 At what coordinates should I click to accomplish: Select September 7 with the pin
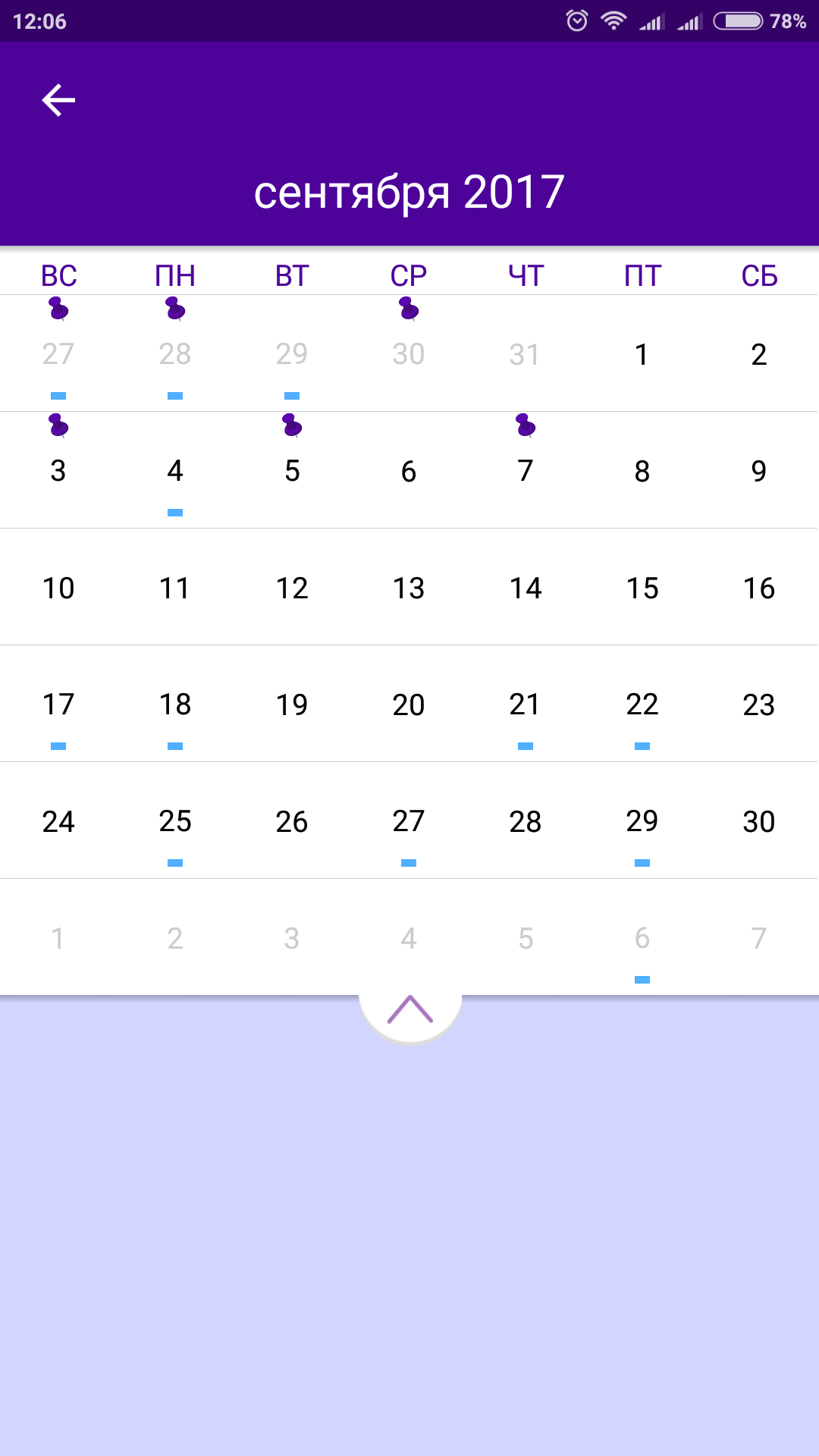pyautogui.click(x=526, y=471)
